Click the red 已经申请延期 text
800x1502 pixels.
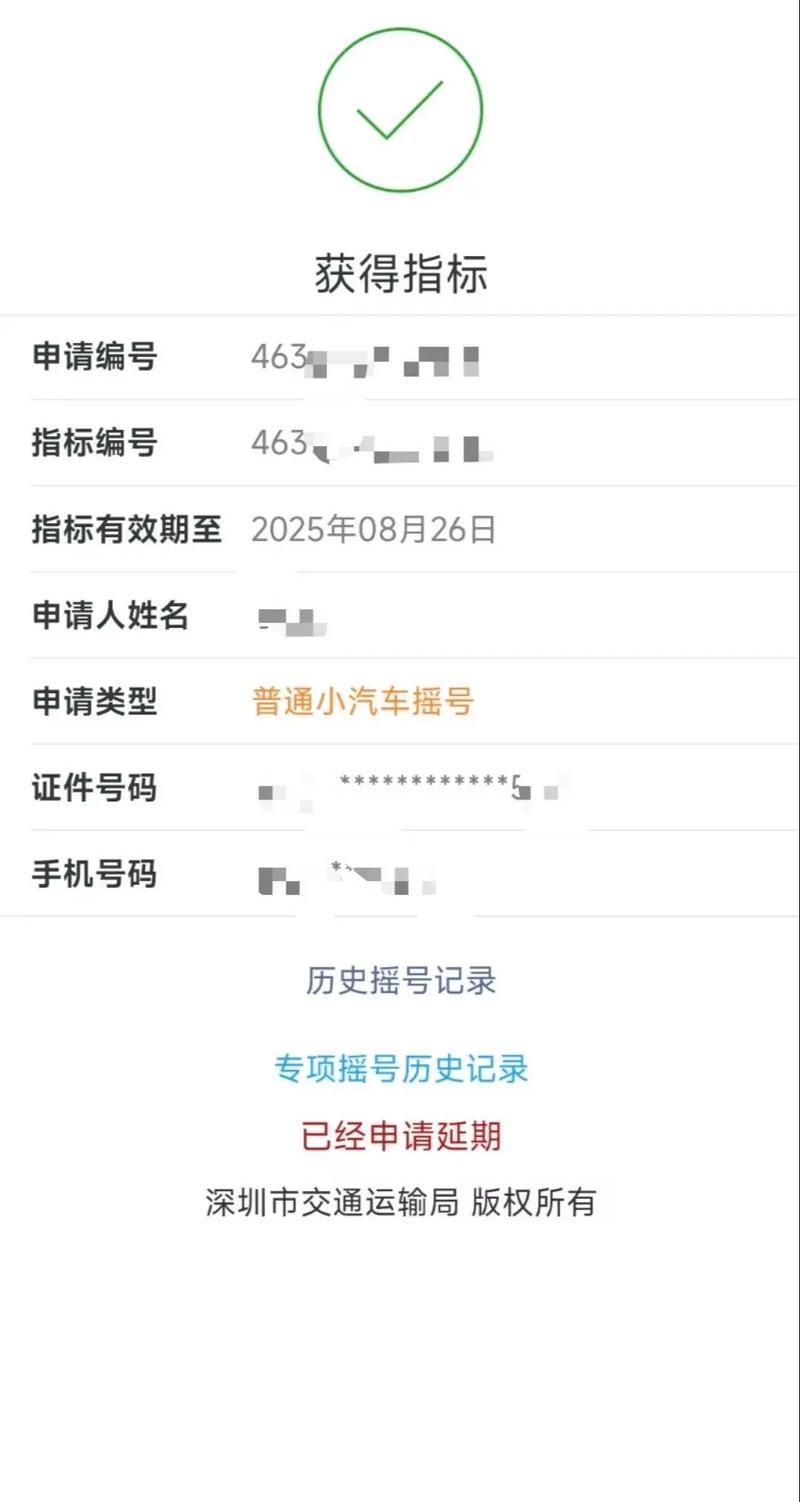[x=400, y=1136]
